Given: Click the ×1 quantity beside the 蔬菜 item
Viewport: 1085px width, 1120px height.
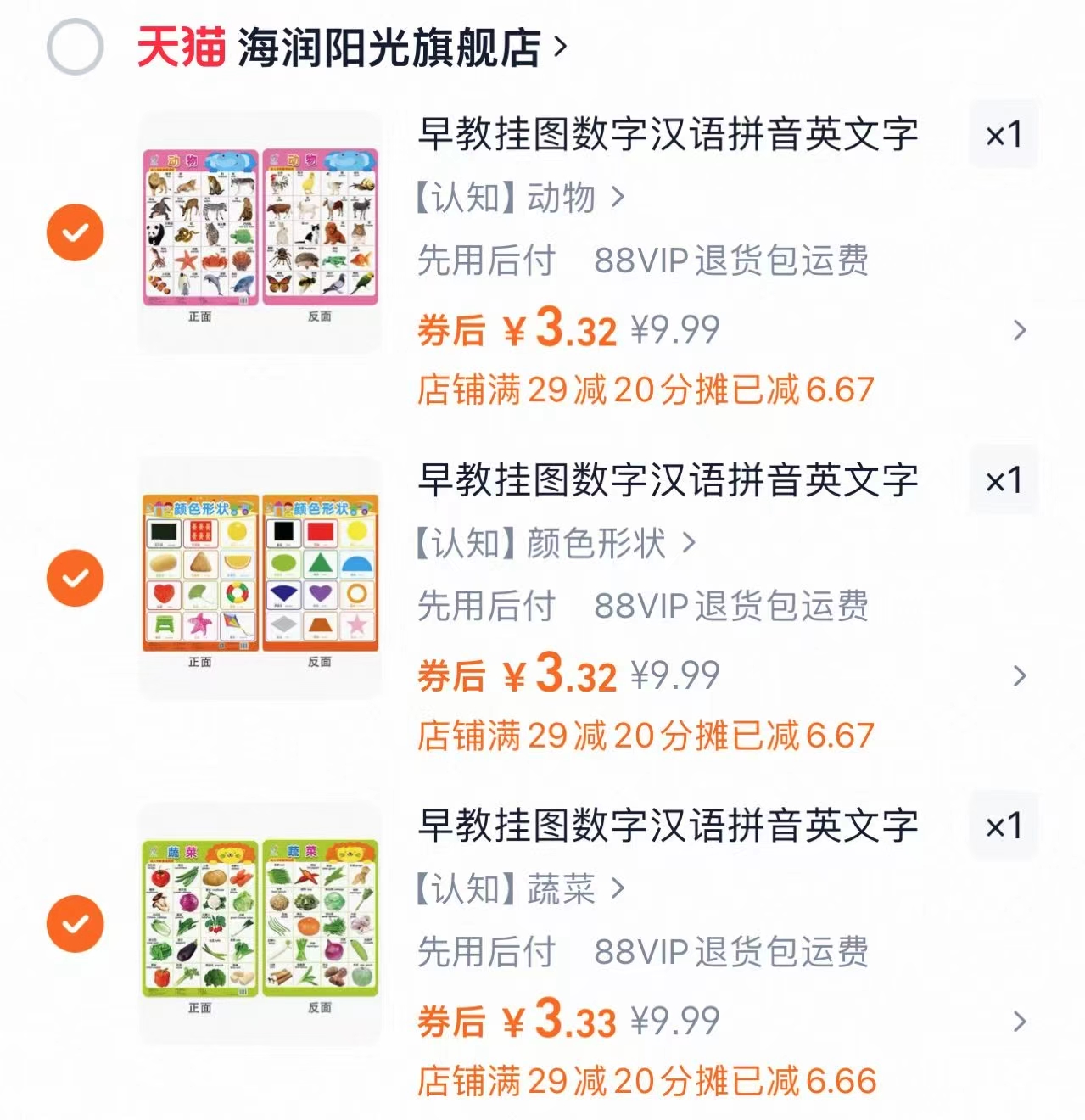Looking at the screenshot, I should (1002, 826).
